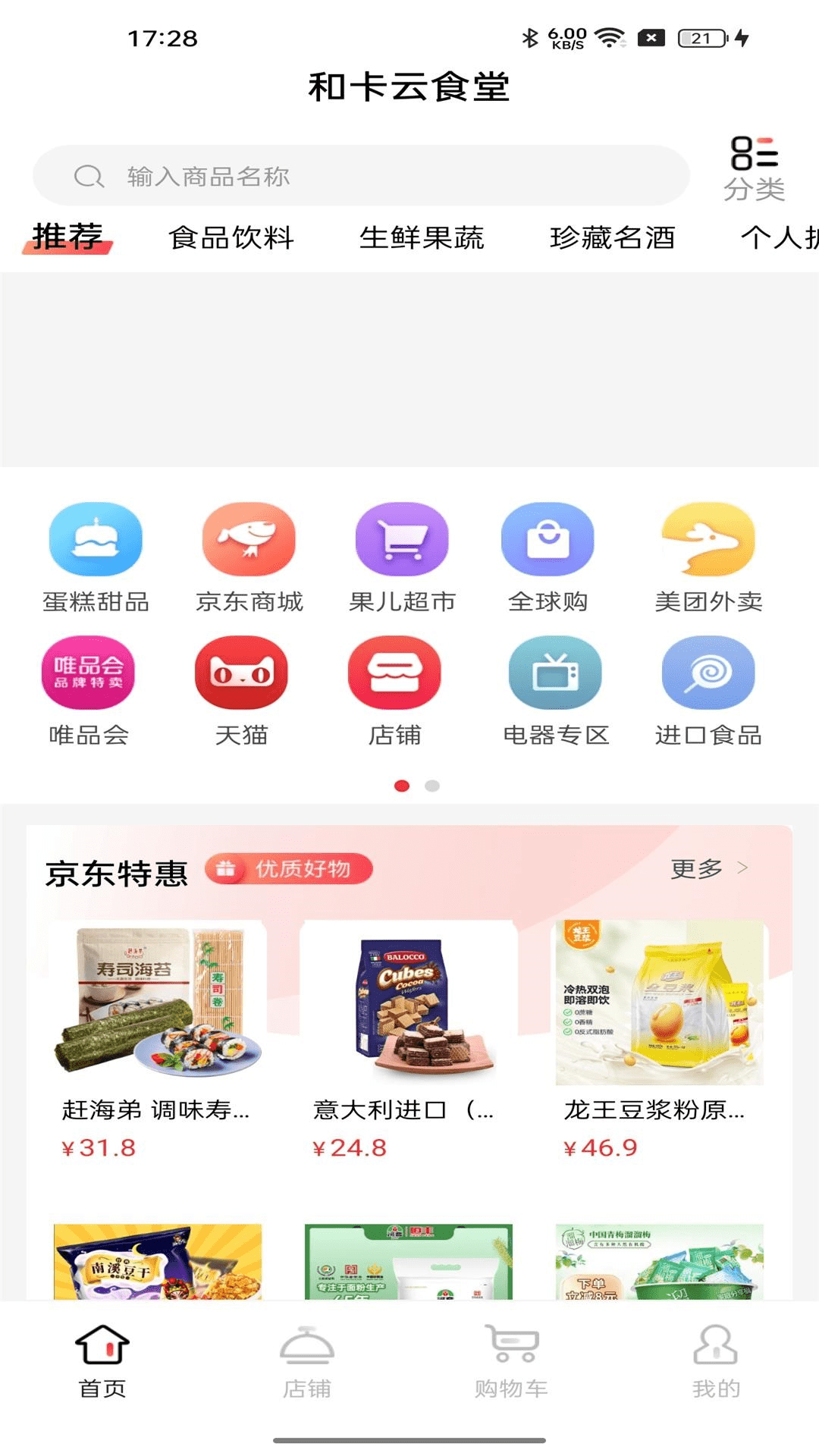Image resolution: width=819 pixels, height=1456 pixels.
Task: Switch to the 珍藏名酒 tab
Action: tap(614, 237)
